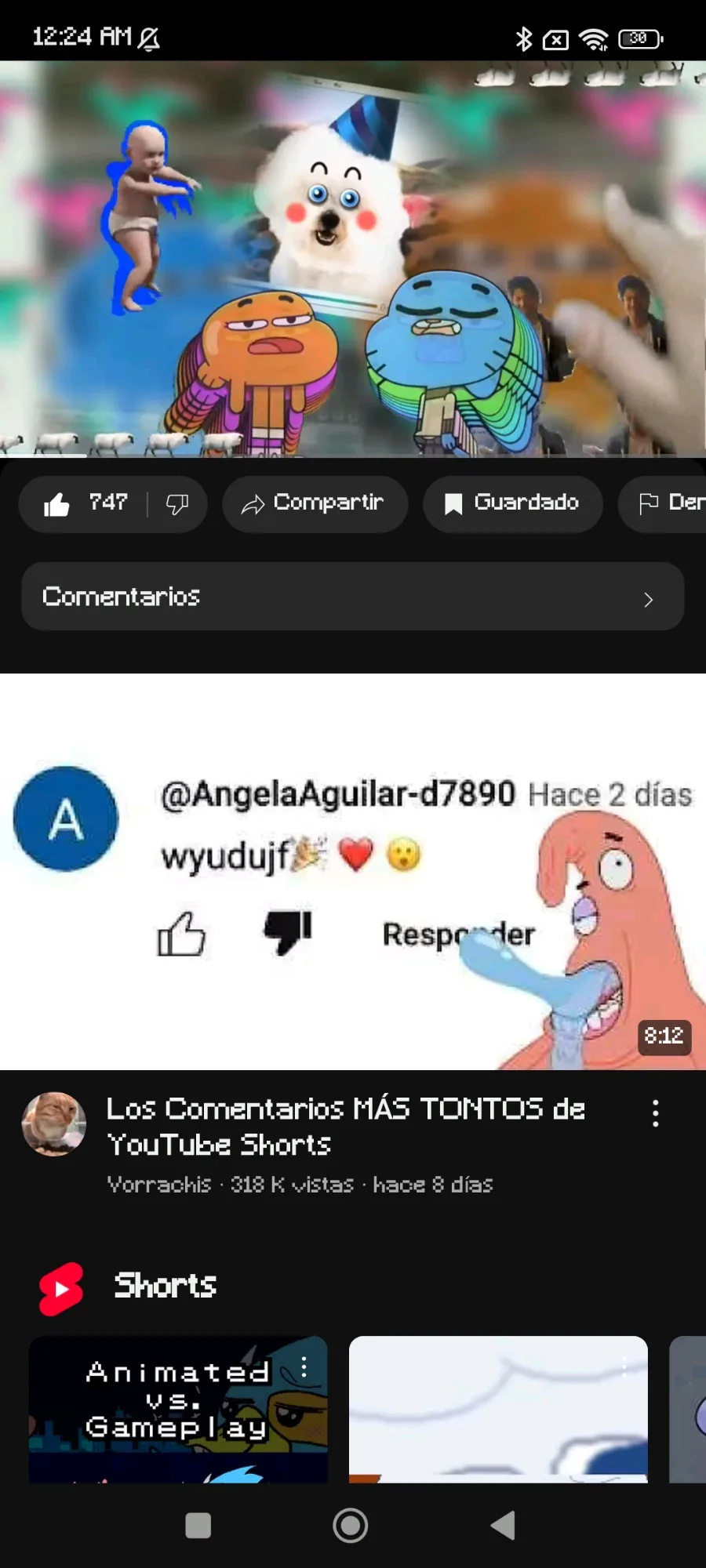Image resolution: width=706 pixels, height=1568 pixels.
Task: Tap the Compartir button
Action: tap(315, 503)
